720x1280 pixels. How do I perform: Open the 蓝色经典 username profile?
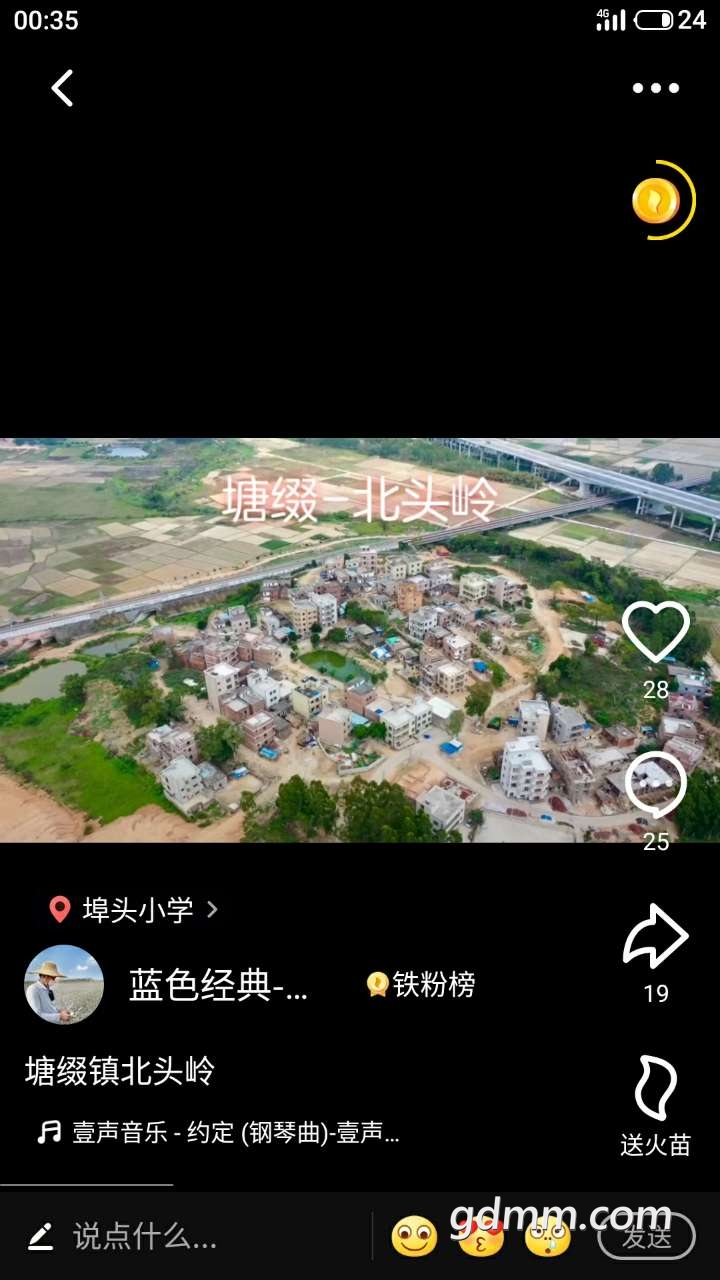pyautogui.click(x=218, y=985)
